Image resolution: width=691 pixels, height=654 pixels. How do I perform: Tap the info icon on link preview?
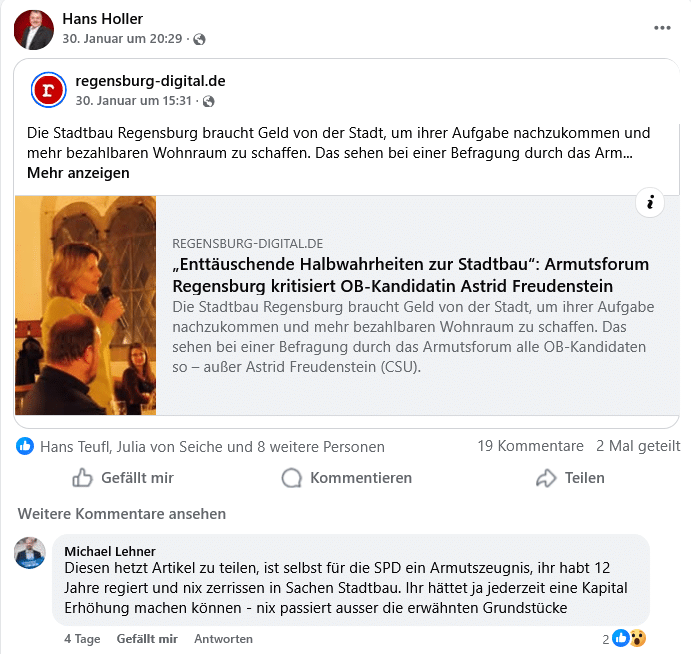click(650, 203)
